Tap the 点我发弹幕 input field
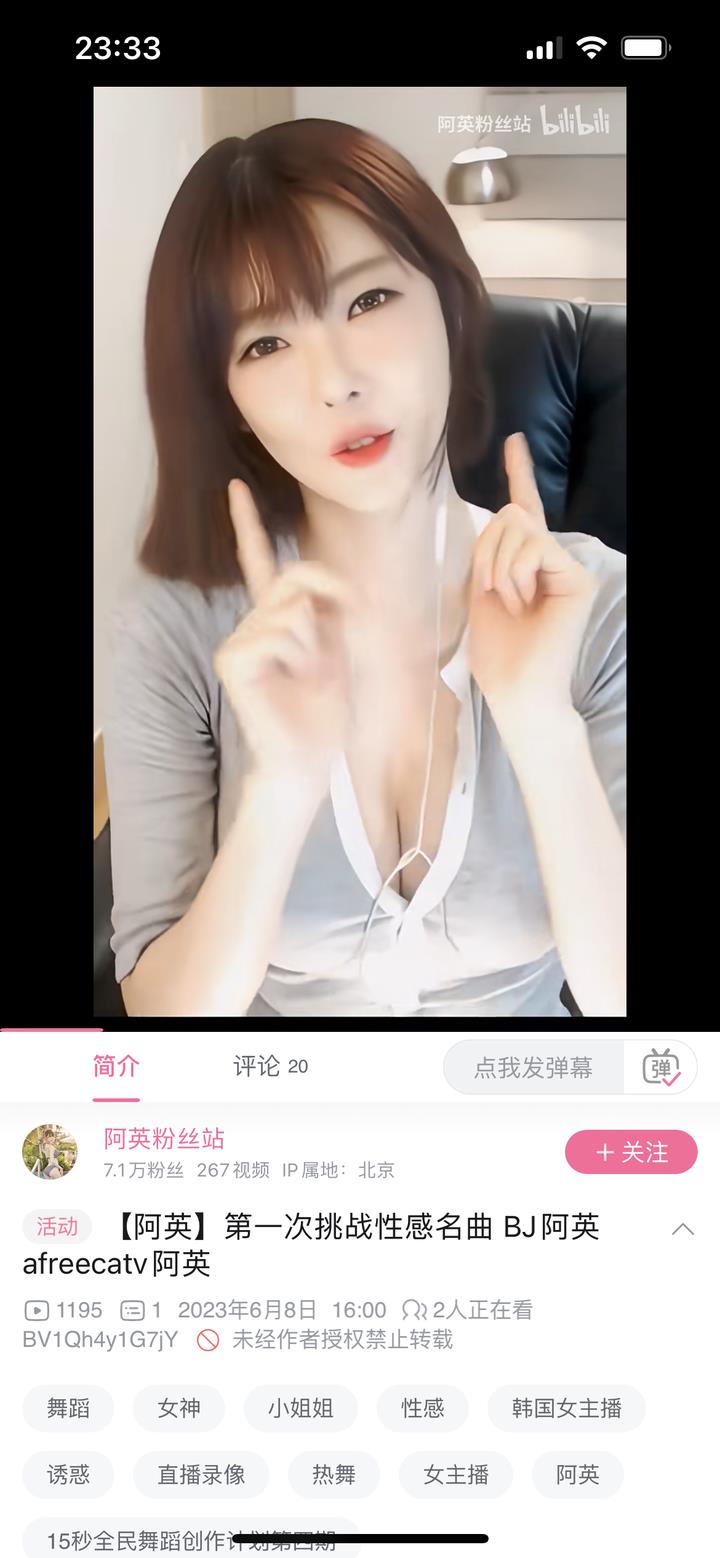 [533, 1068]
